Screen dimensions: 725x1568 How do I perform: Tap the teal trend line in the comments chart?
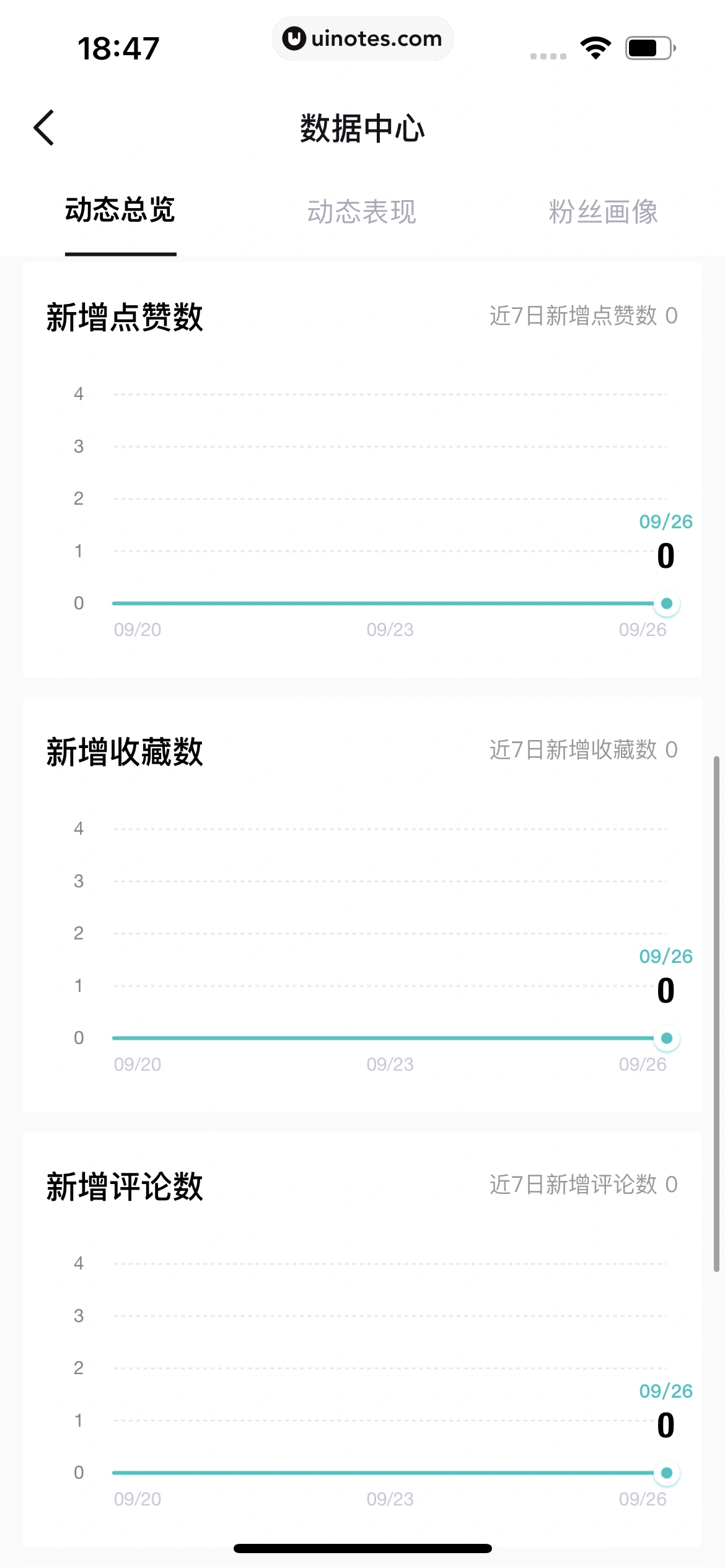tap(372, 1473)
